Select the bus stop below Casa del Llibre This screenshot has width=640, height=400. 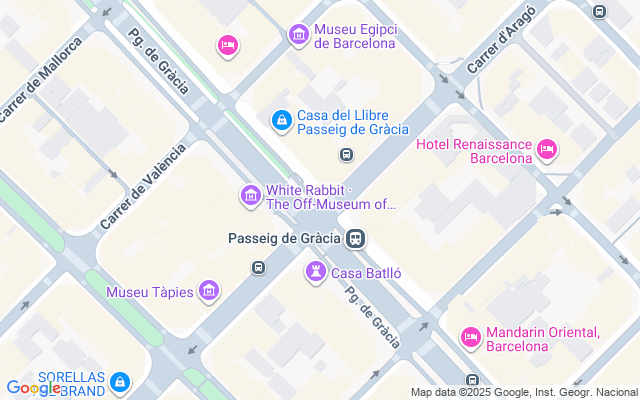[x=346, y=154]
